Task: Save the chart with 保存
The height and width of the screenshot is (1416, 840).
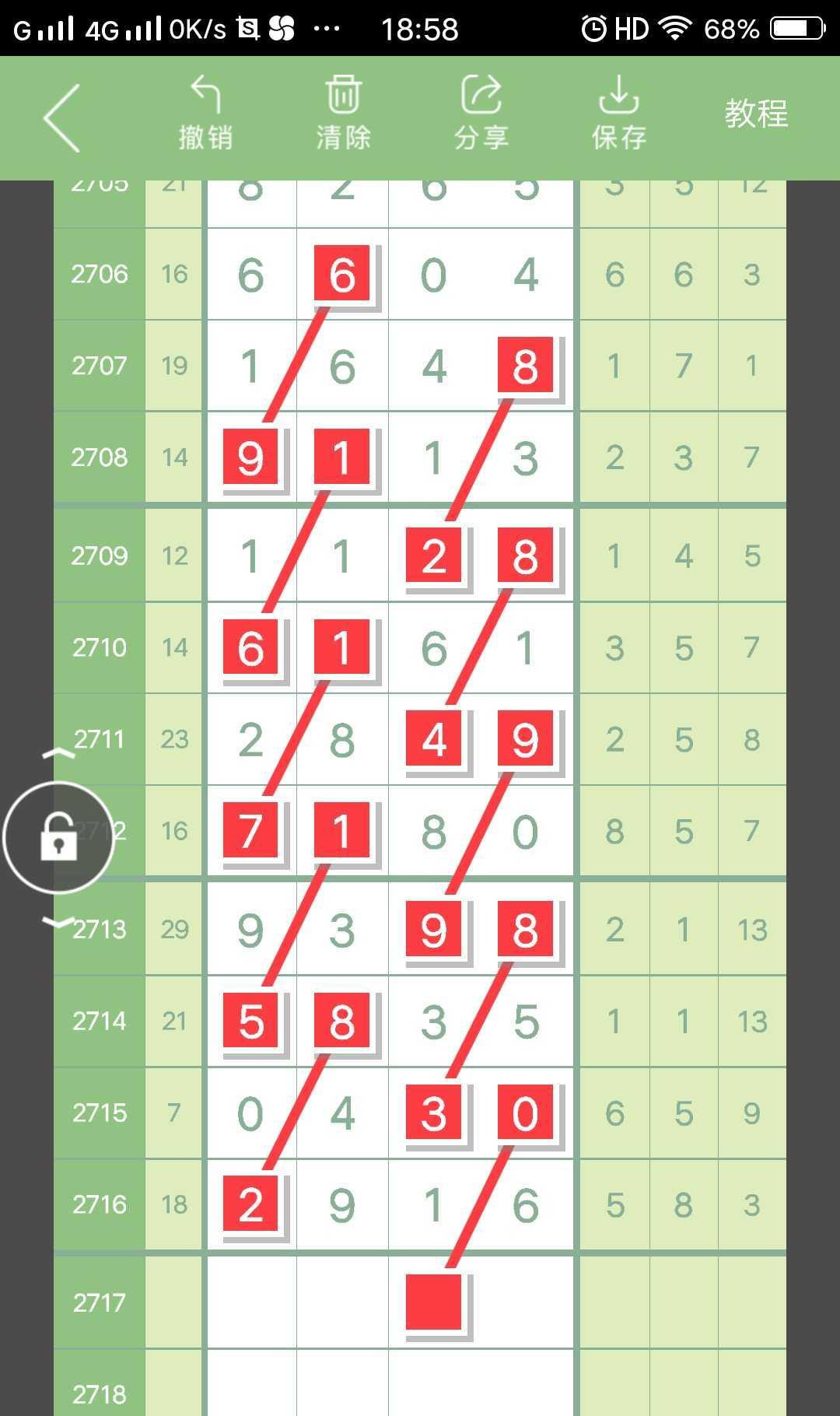Action: [619, 114]
